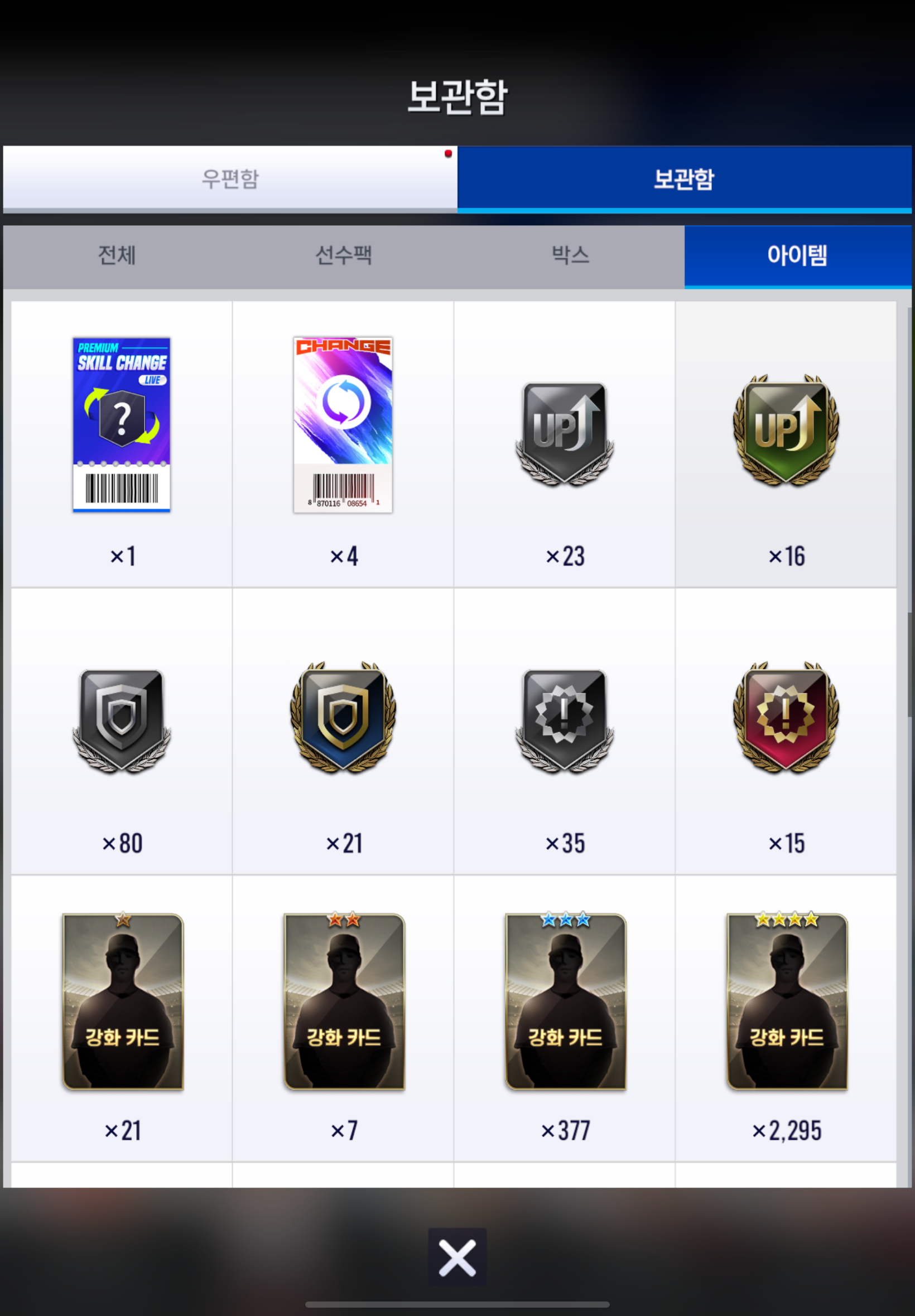Screen dimensions: 915x1316
Task: Open the gold green UP badge x16
Action: 786,431
